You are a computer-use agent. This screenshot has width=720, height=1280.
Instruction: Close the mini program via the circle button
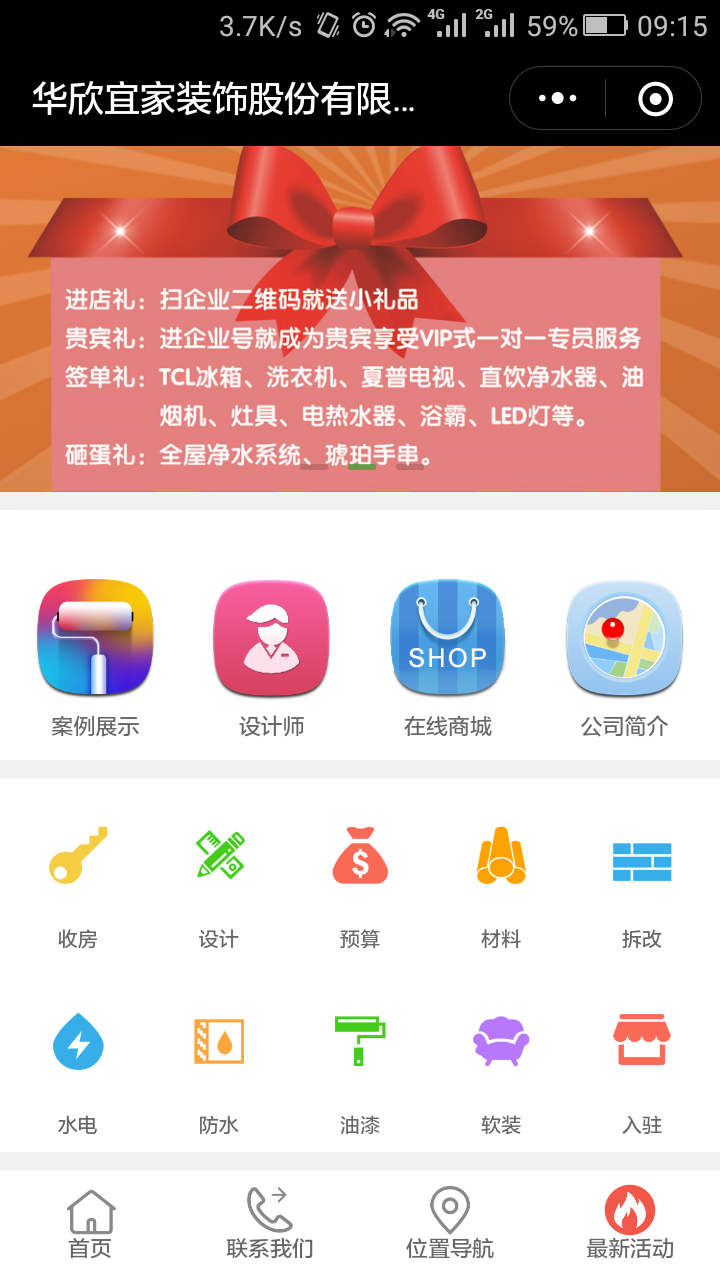[x=655, y=98]
